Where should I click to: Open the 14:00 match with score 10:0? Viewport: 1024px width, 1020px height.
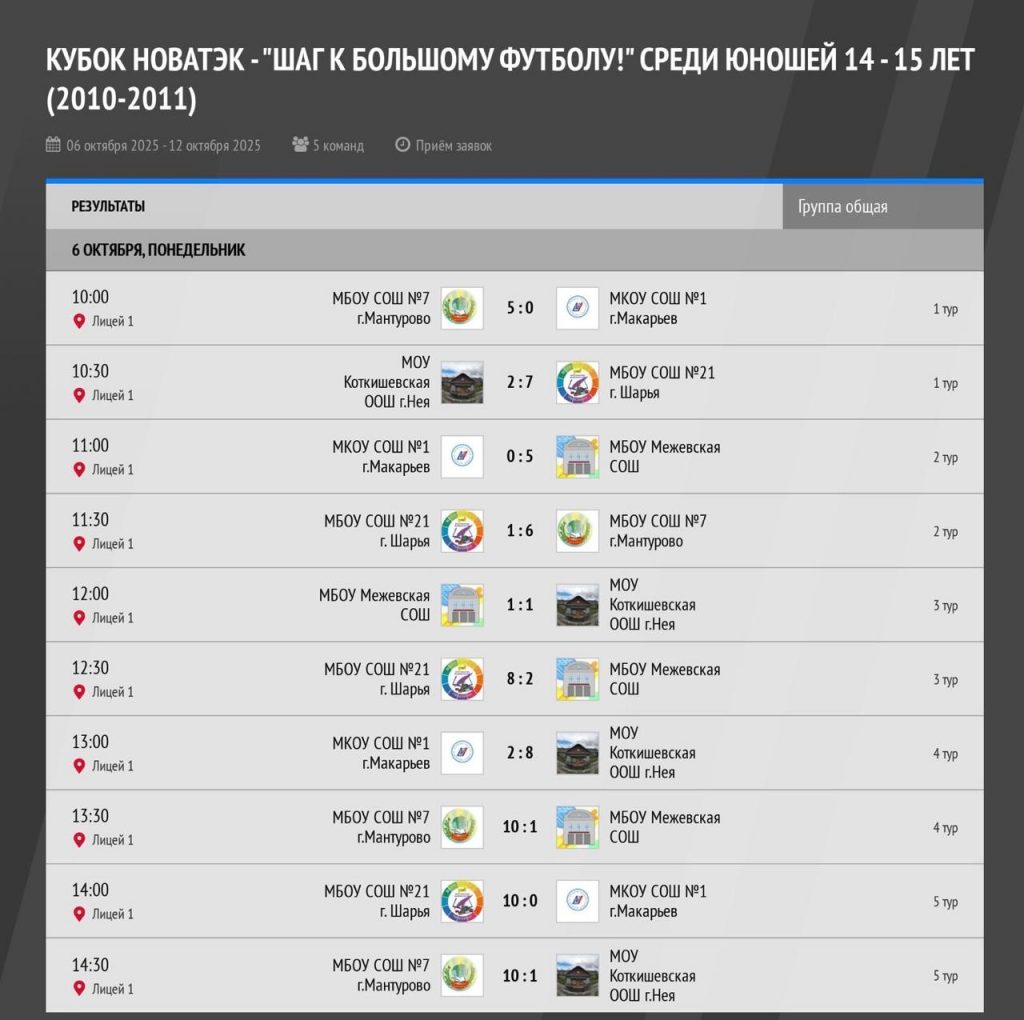click(x=520, y=900)
